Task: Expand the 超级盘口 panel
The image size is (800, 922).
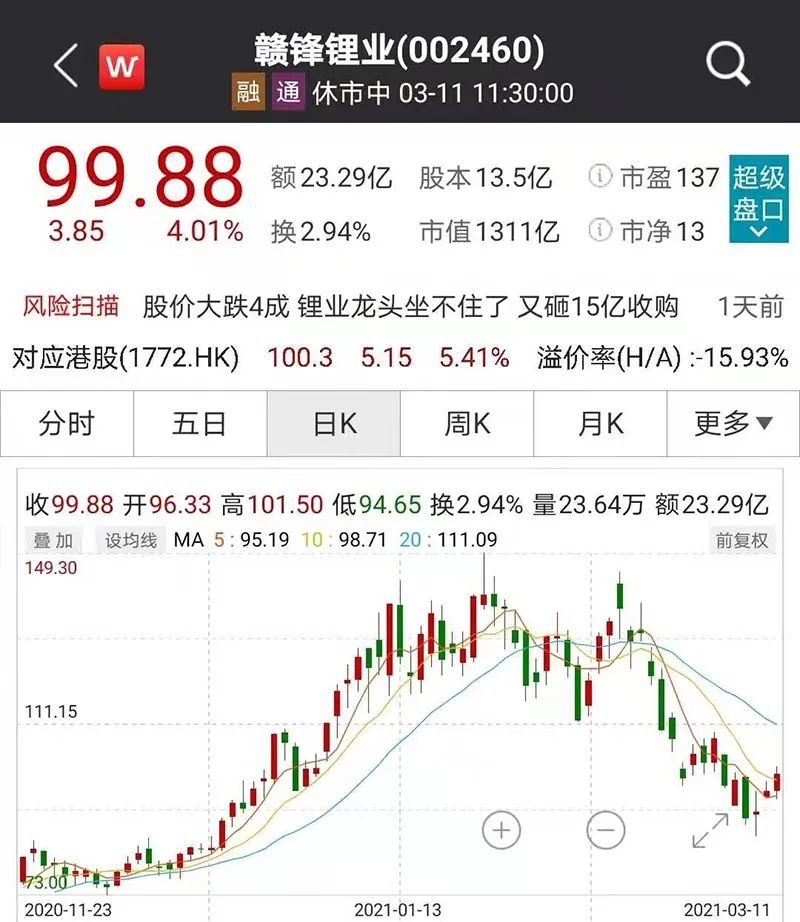Action: click(x=758, y=198)
